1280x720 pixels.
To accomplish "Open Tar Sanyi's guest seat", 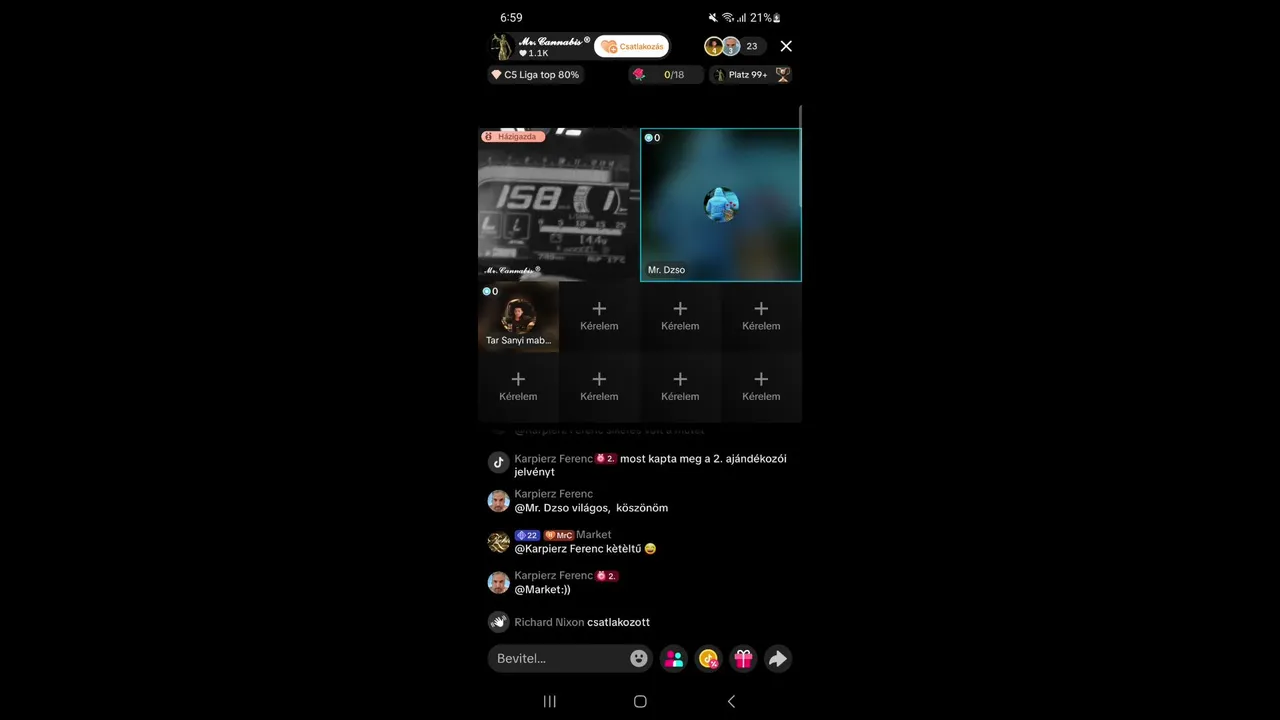I will click(518, 317).
